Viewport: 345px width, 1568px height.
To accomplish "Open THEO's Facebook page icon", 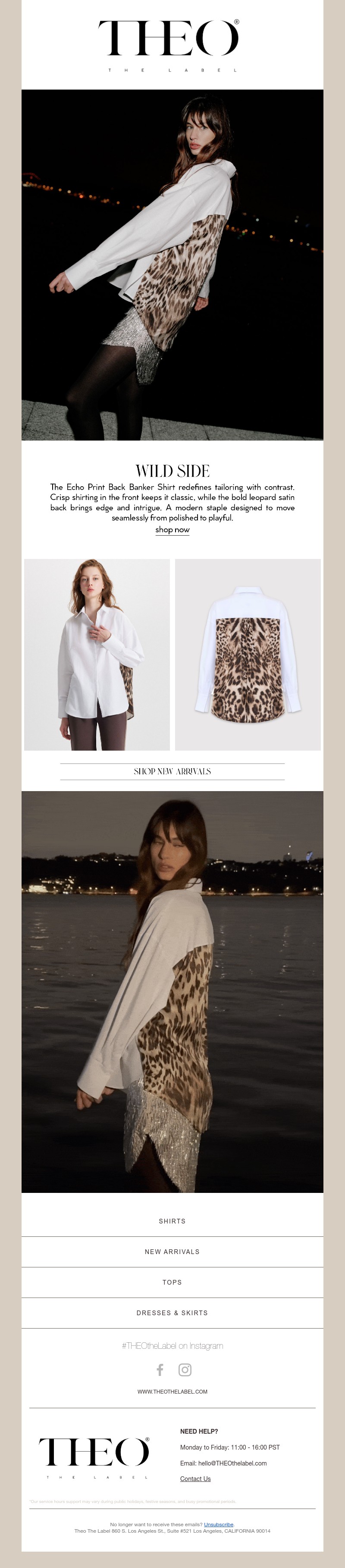I will [160, 1369].
